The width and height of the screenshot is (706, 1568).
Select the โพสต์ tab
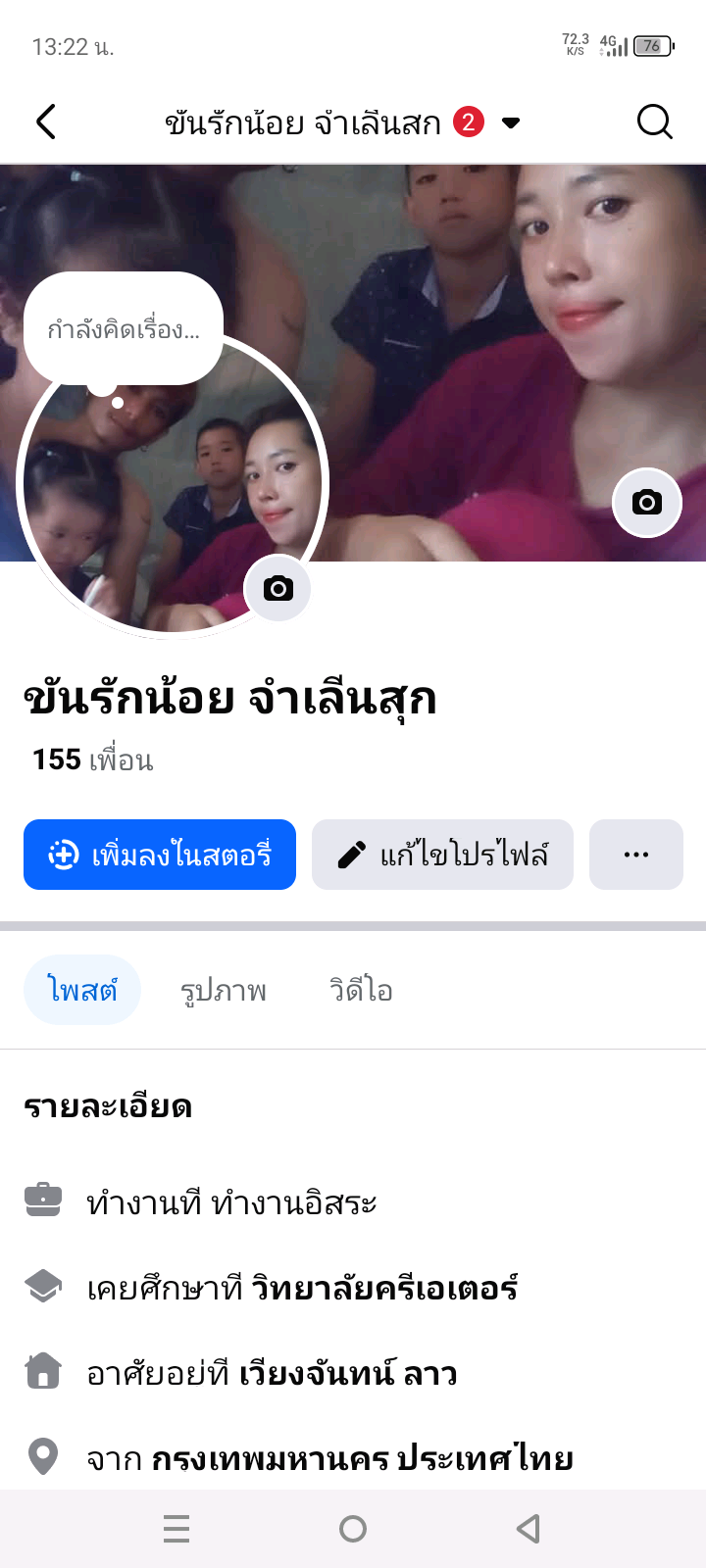point(82,991)
